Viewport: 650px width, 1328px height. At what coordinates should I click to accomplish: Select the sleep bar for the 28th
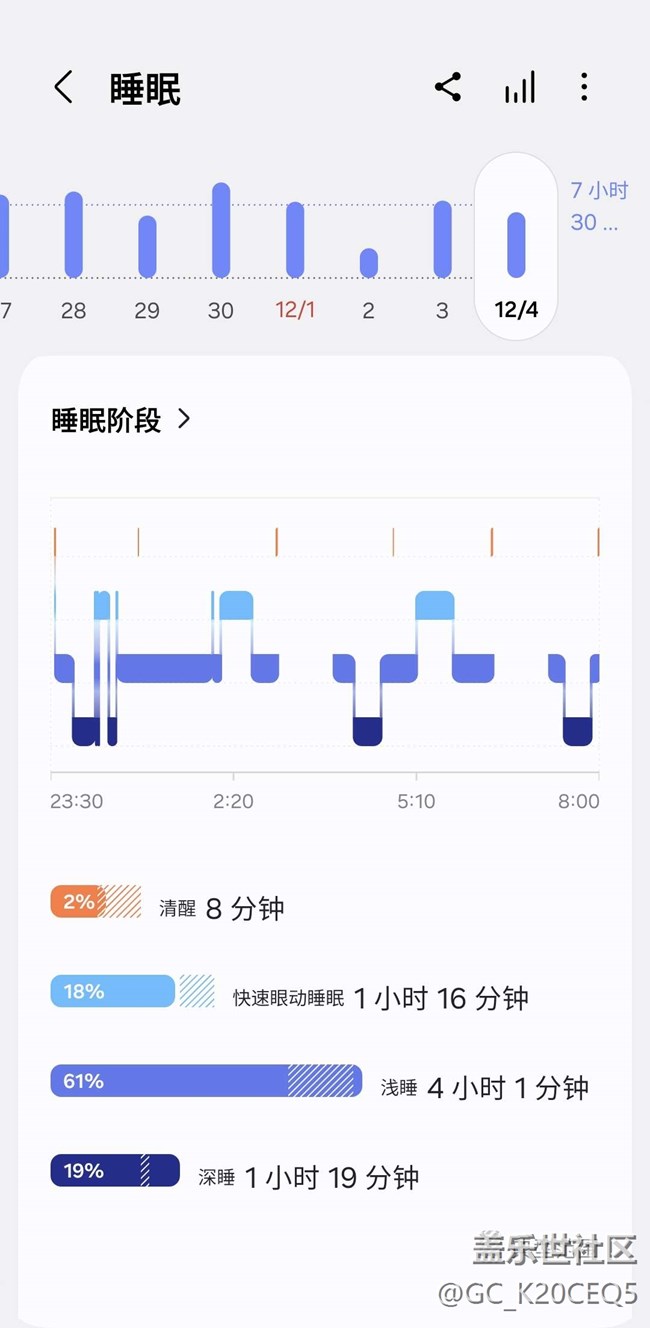73,235
